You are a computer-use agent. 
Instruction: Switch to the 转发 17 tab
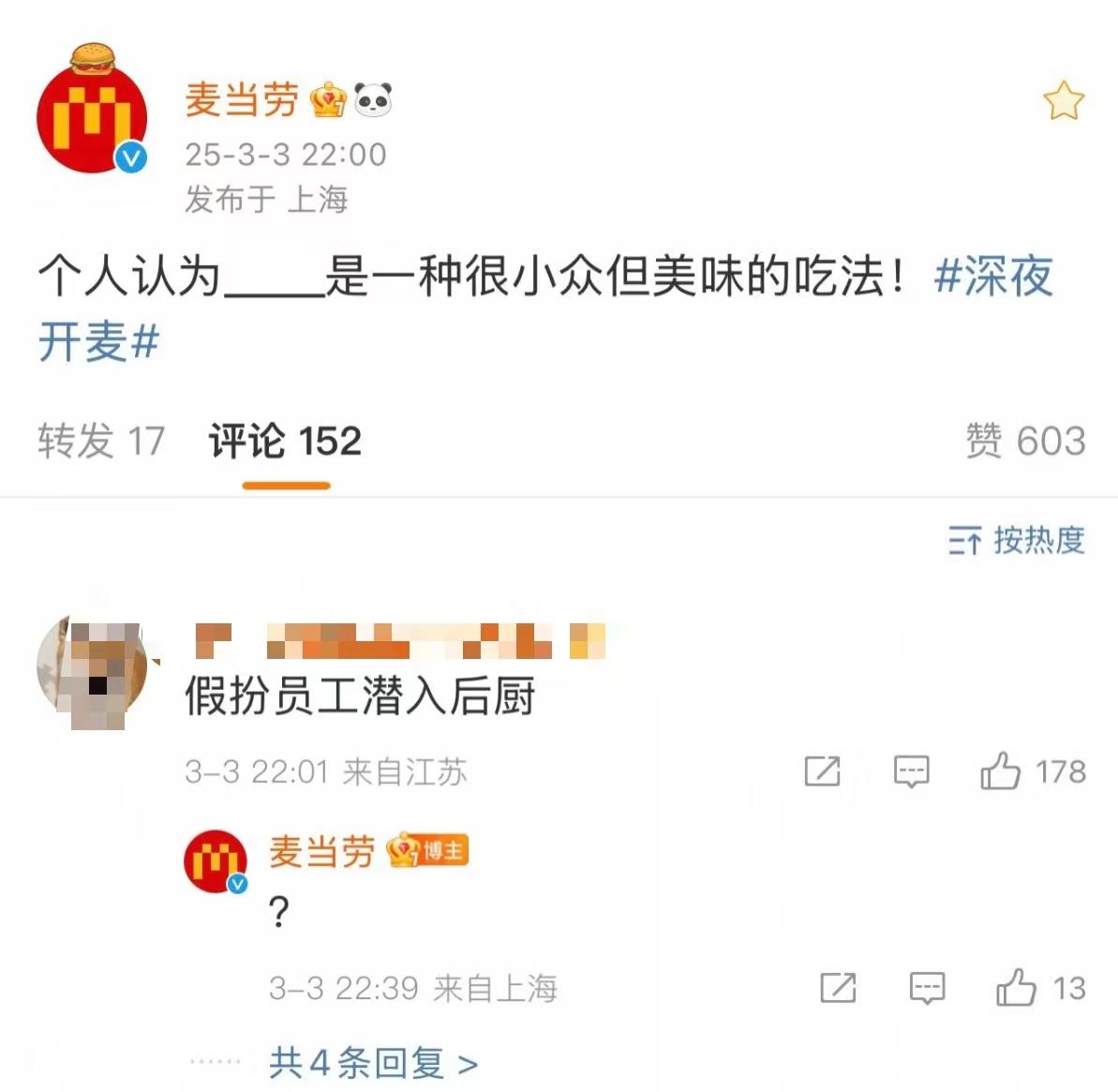[101, 441]
